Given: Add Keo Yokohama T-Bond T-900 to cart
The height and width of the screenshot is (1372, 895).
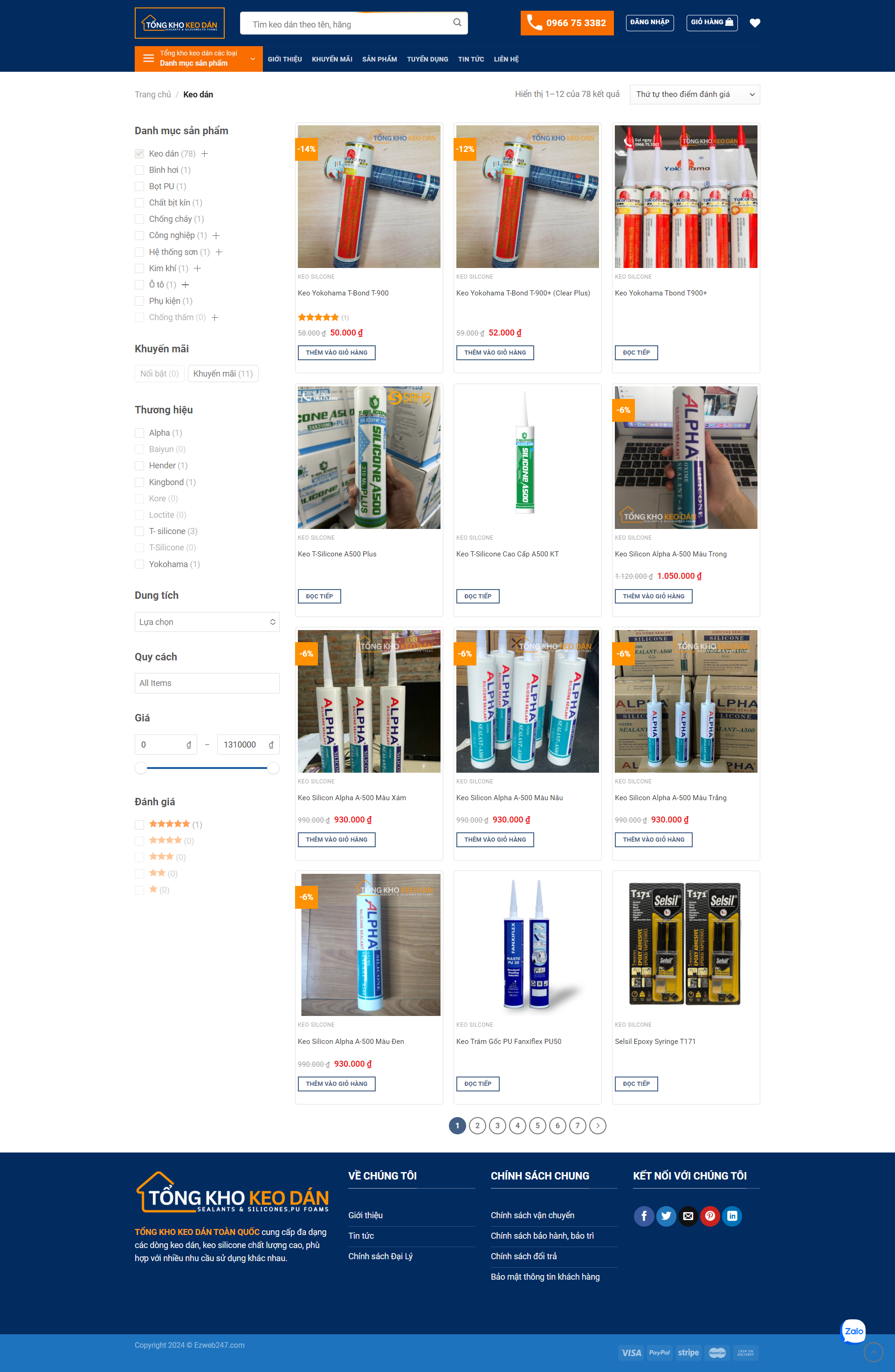Looking at the screenshot, I should click(336, 353).
